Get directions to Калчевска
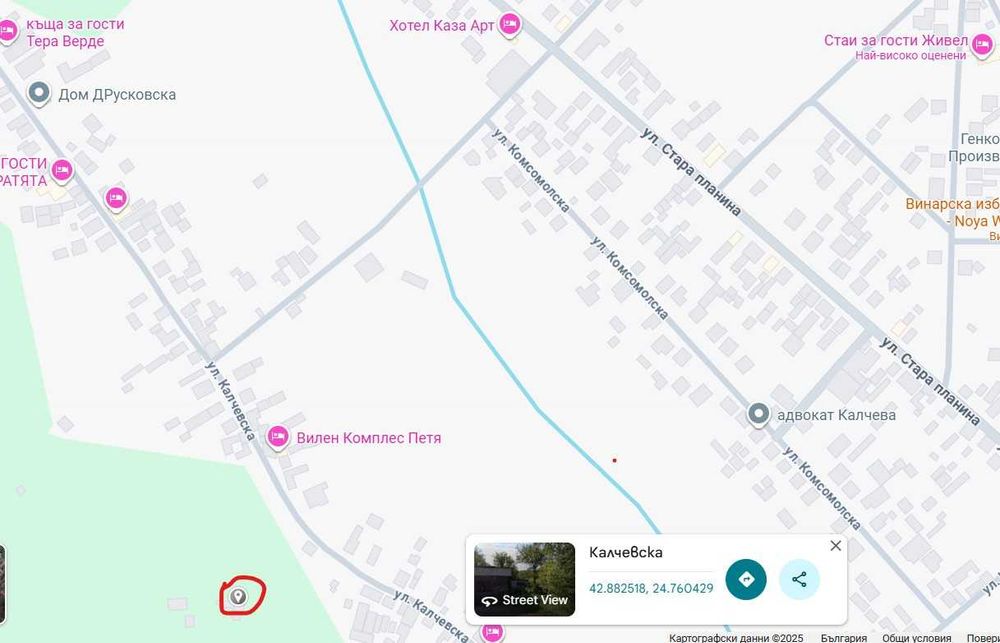 tap(746, 579)
